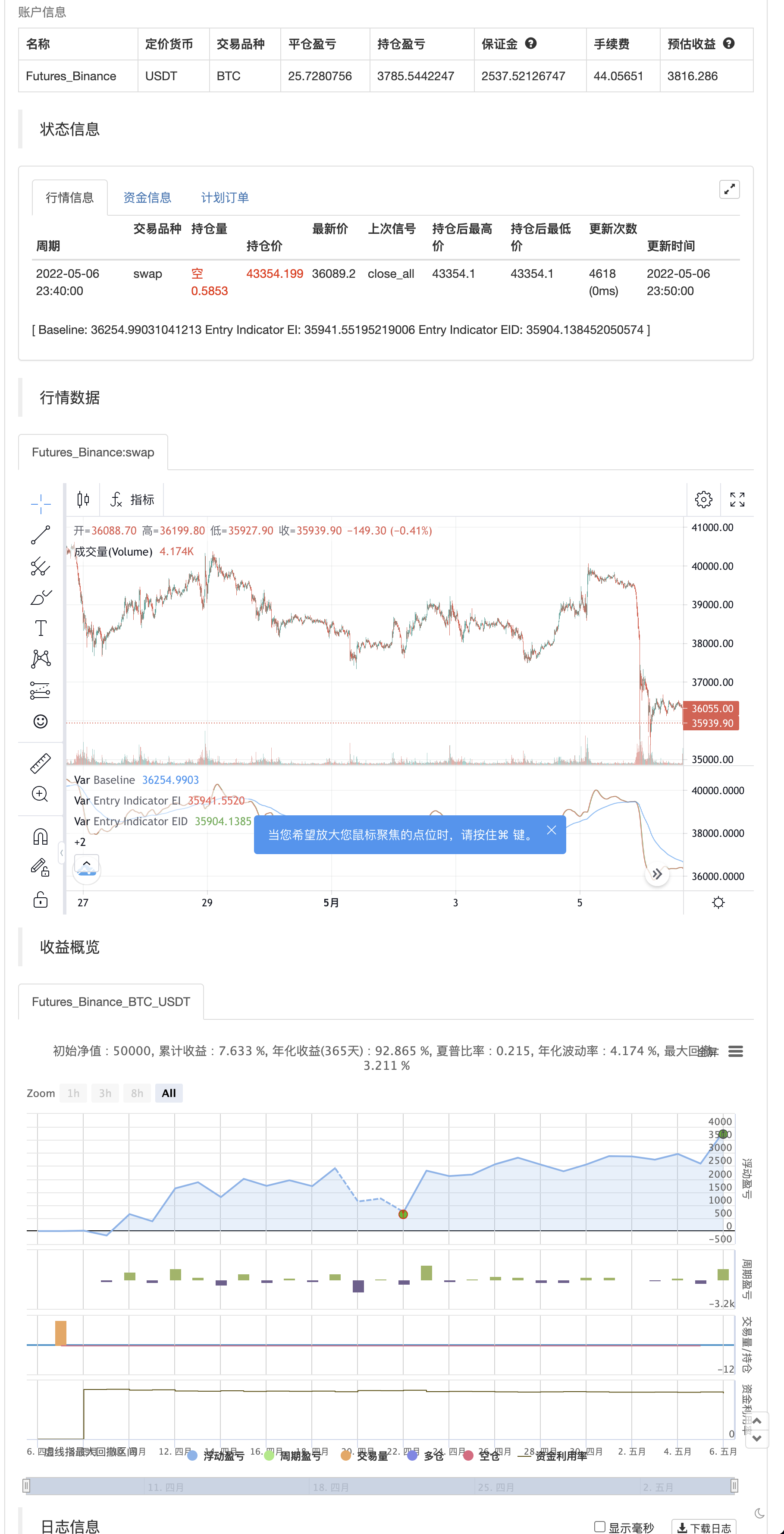The image size is (784, 1534).
Task: Jump to the latest bar on chart
Action: pos(657,874)
